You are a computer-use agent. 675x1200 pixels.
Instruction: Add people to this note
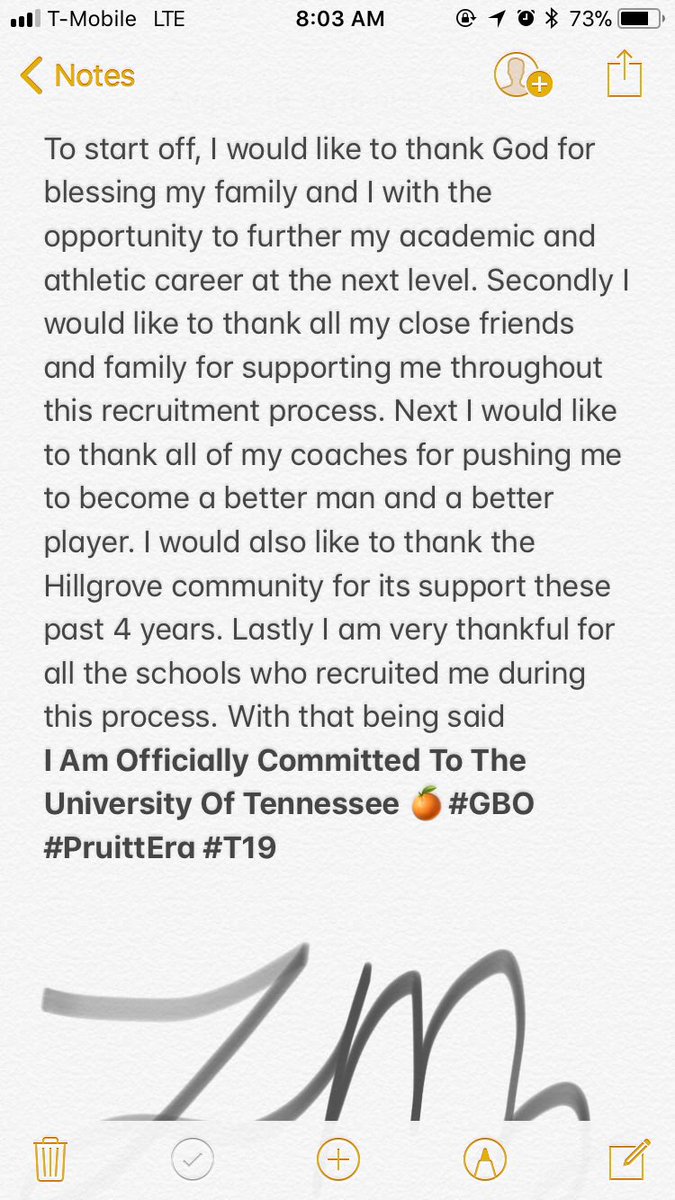click(x=523, y=75)
